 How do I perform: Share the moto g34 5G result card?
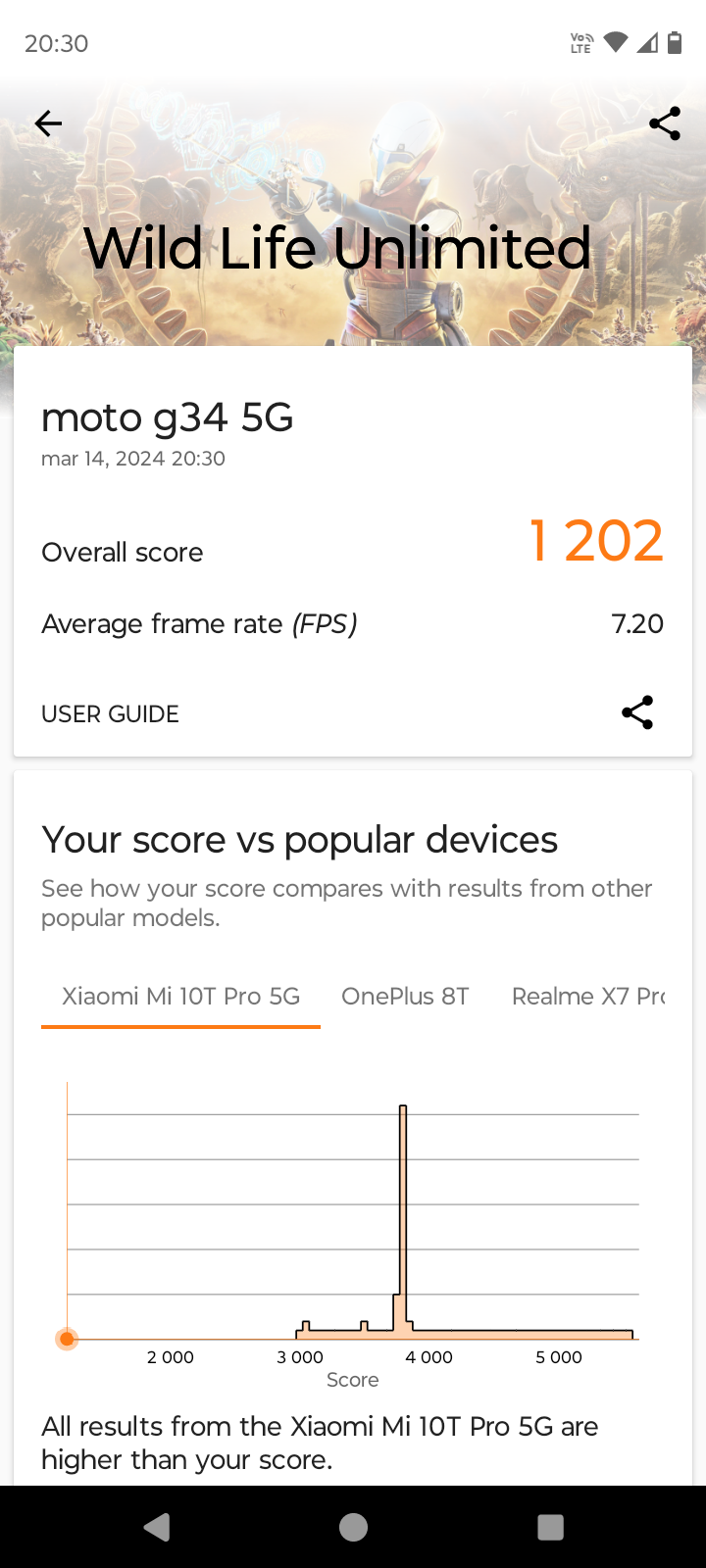click(x=637, y=712)
